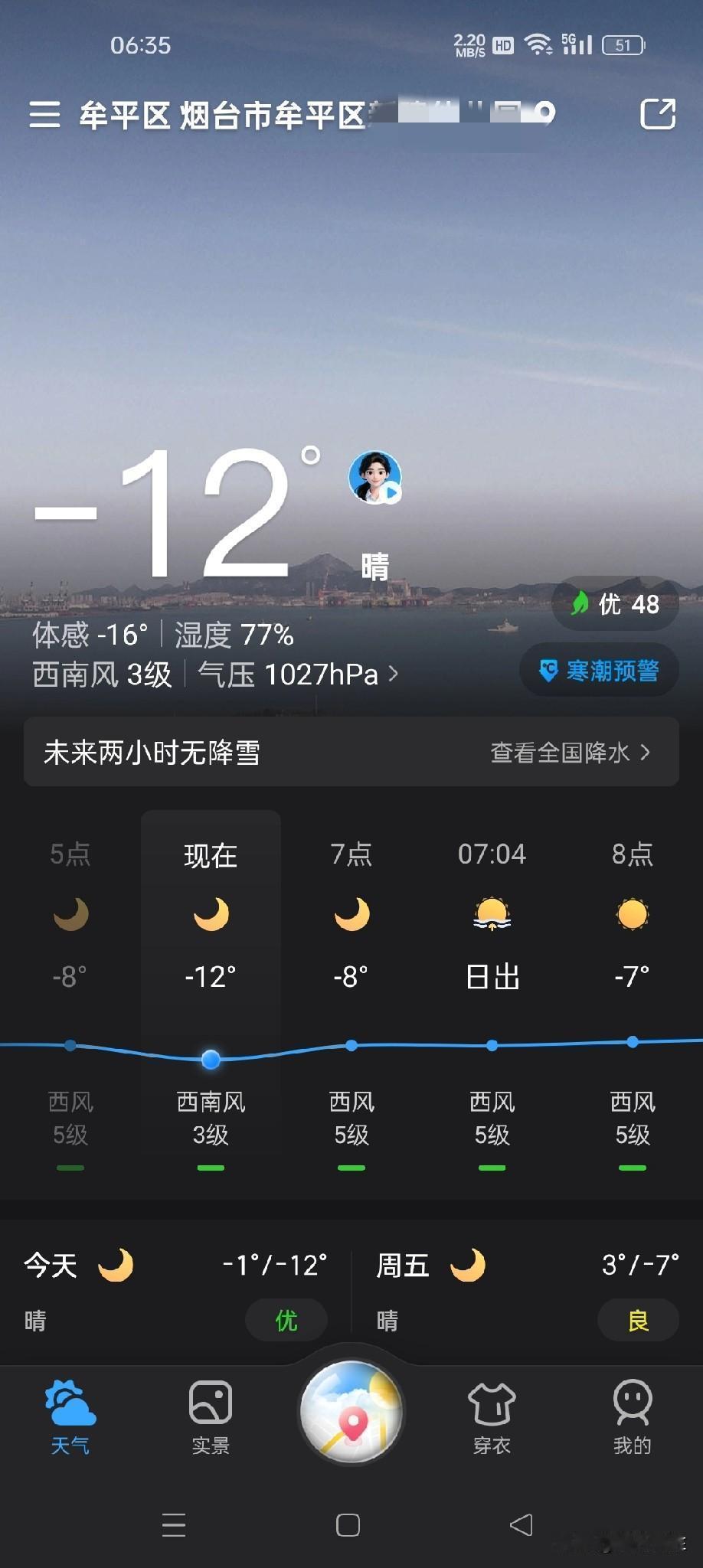Open the central map locator icon
Image resolution: width=703 pixels, height=1568 pixels.
click(x=351, y=1416)
